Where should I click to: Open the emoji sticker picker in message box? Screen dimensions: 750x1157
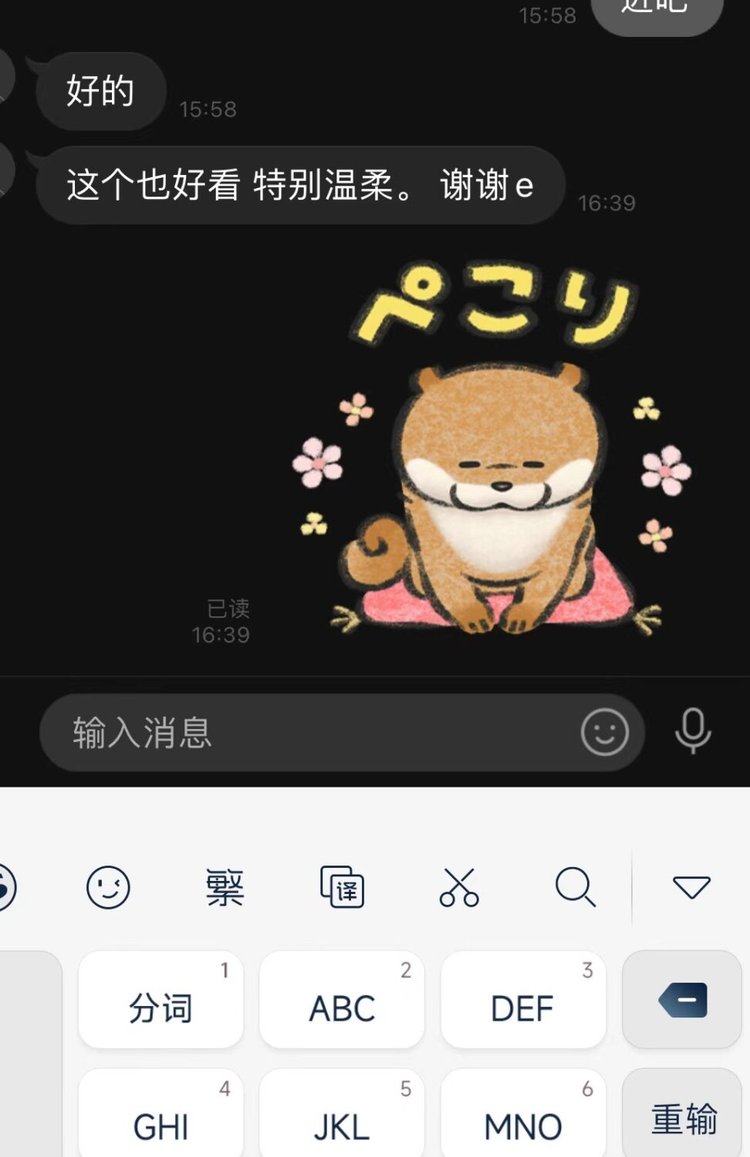coord(605,733)
